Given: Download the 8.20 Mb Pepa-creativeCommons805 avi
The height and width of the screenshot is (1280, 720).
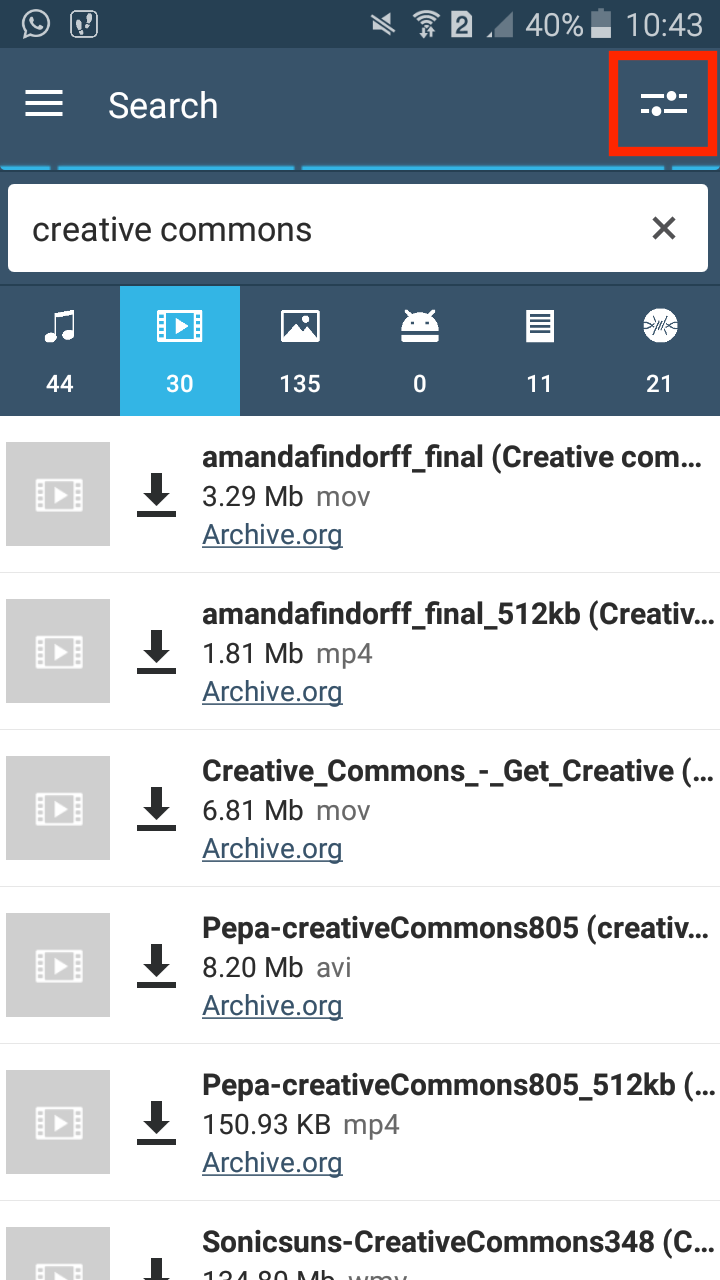Looking at the screenshot, I should pyautogui.click(x=156, y=966).
